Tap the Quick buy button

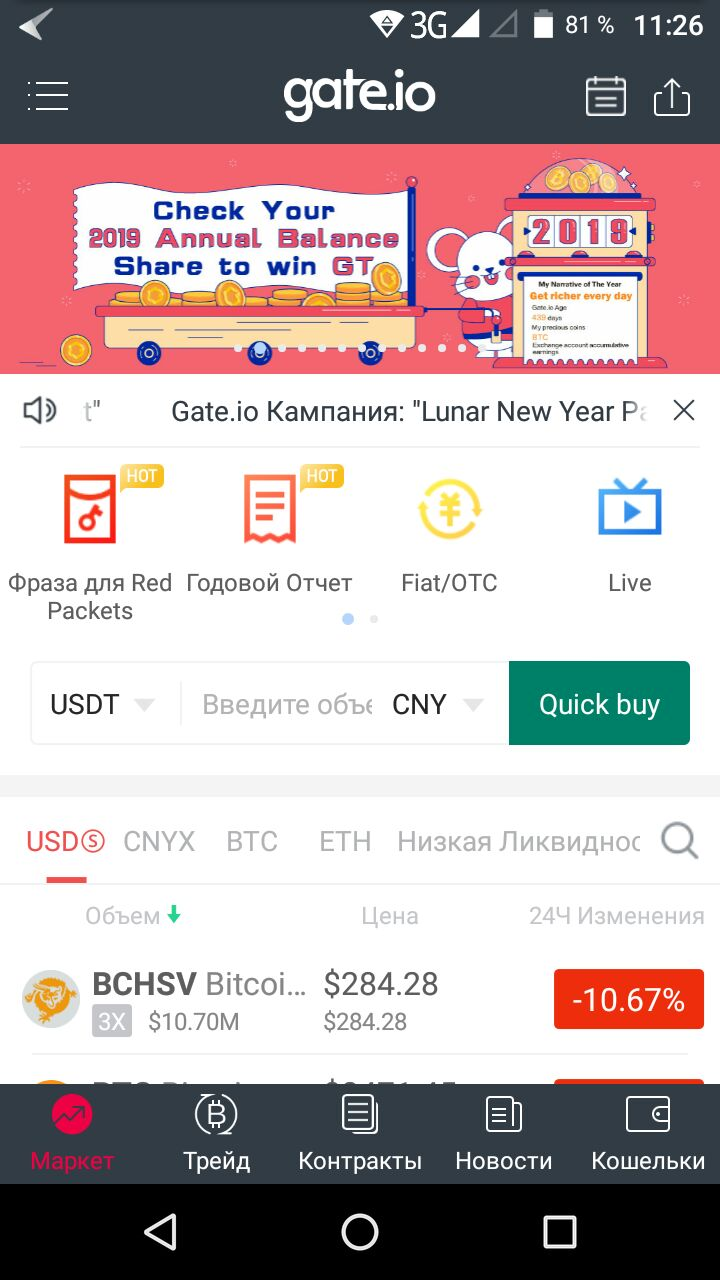point(599,703)
